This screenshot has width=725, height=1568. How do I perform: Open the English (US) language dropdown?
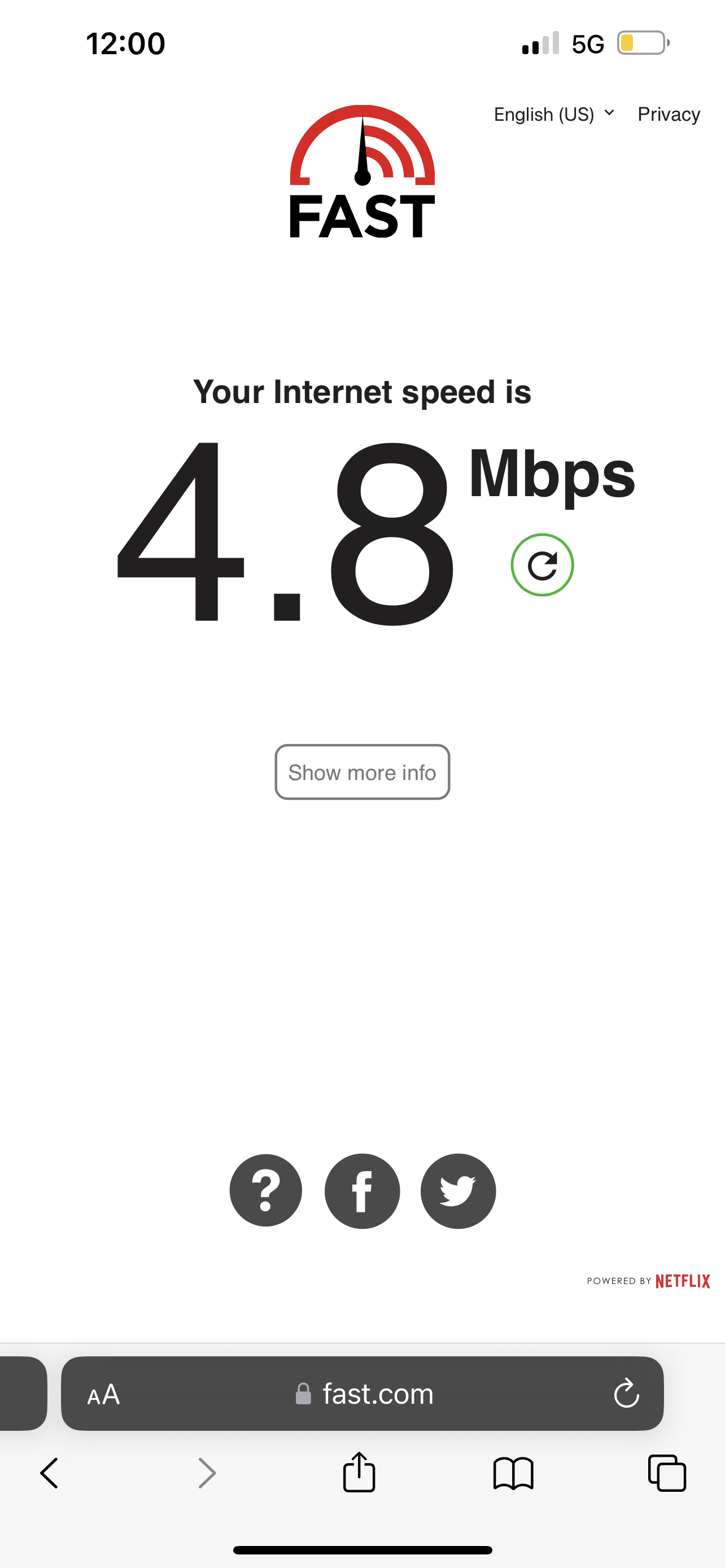pyautogui.click(x=554, y=115)
